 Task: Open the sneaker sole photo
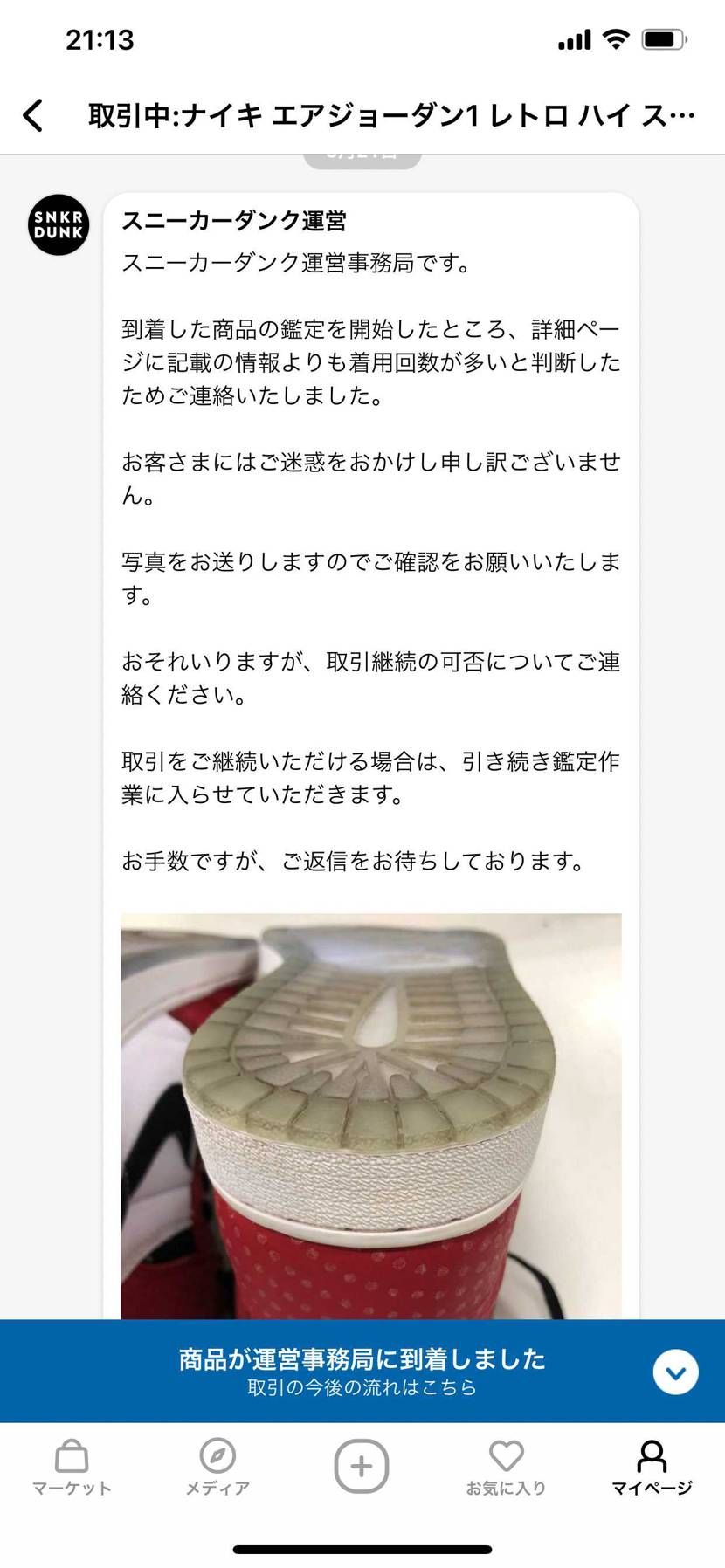click(x=370, y=1118)
